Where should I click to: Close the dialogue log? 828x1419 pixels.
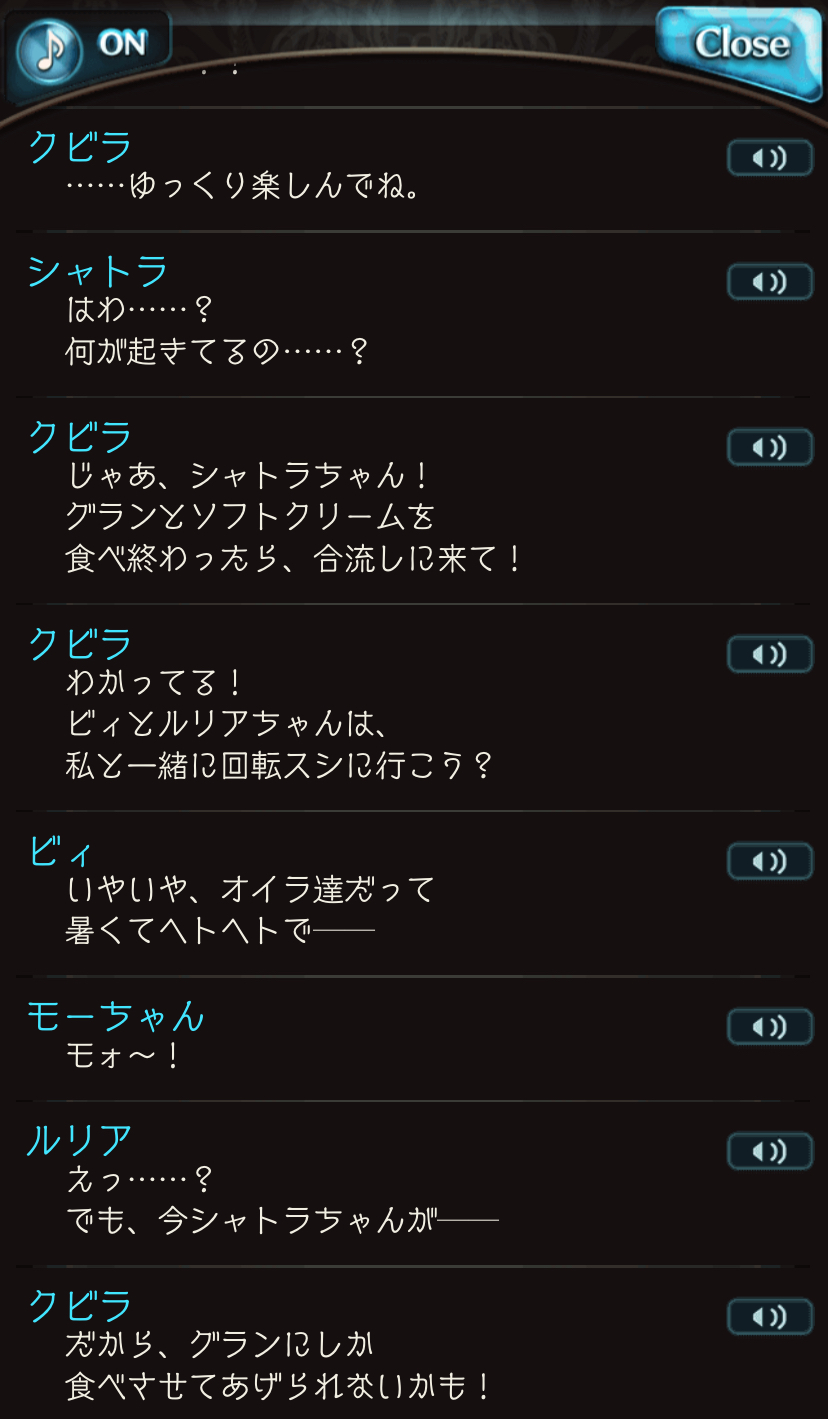point(740,46)
